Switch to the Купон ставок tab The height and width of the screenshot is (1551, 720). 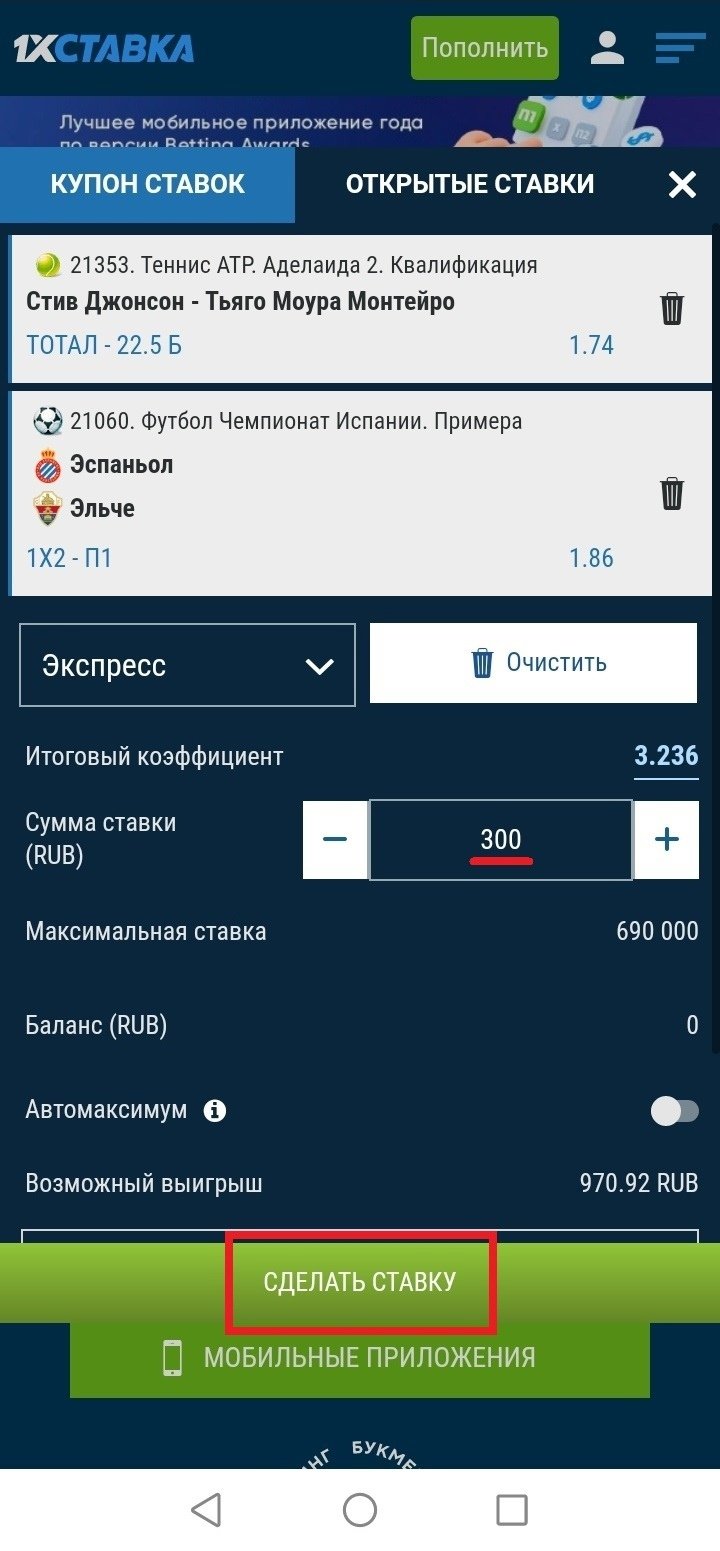(147, 184)
